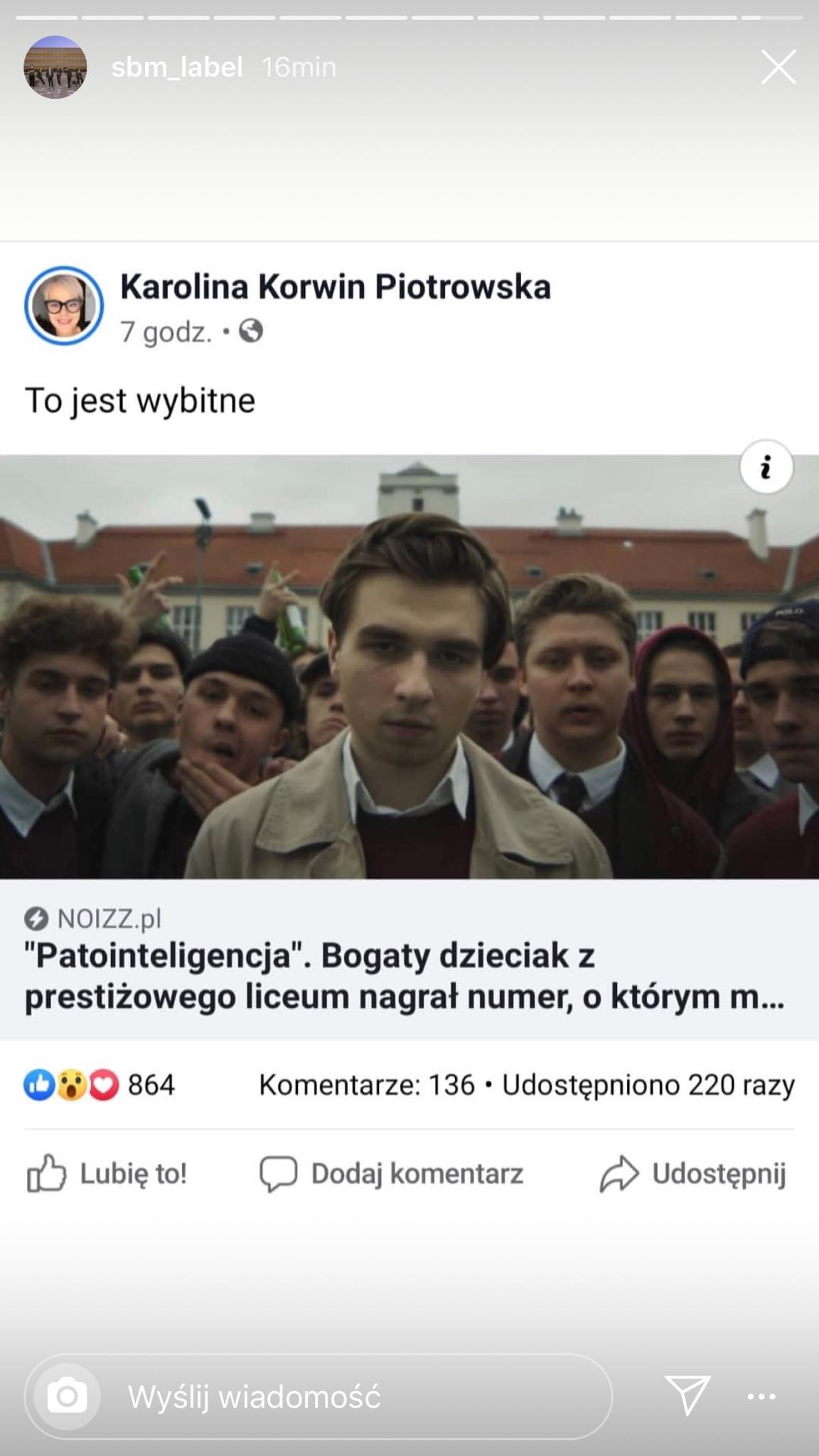This screenshot has height=1456, width=819.
Task: Open sbm_label profile from the avatar
Action: click(55, 68)
